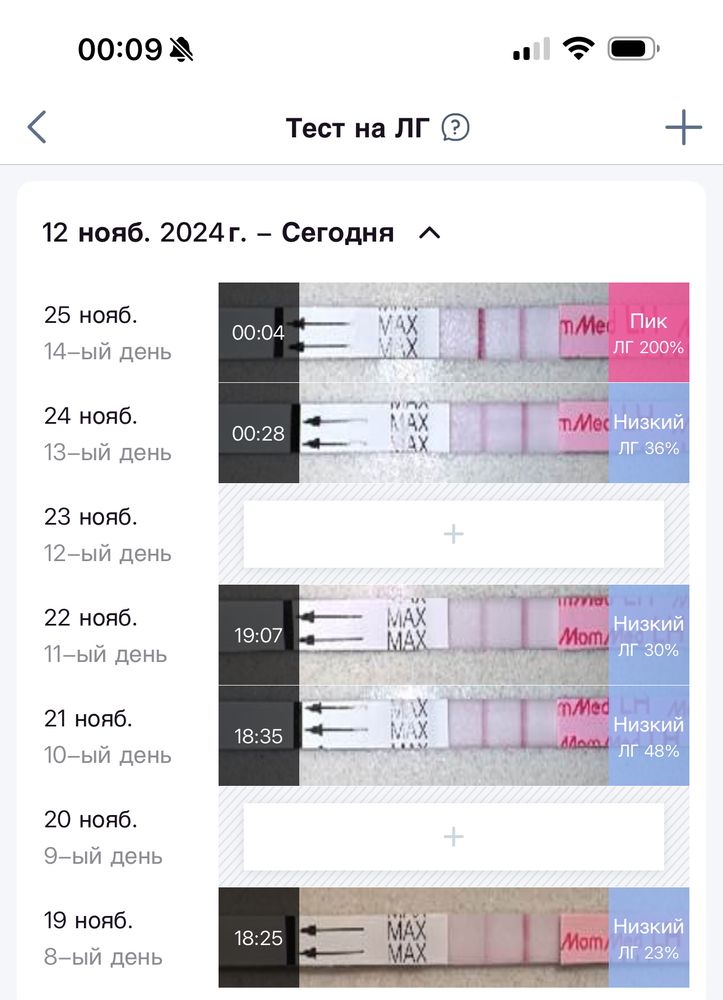
Task: Add a test result for 20 нояб.
Action: tap(453, 836)
